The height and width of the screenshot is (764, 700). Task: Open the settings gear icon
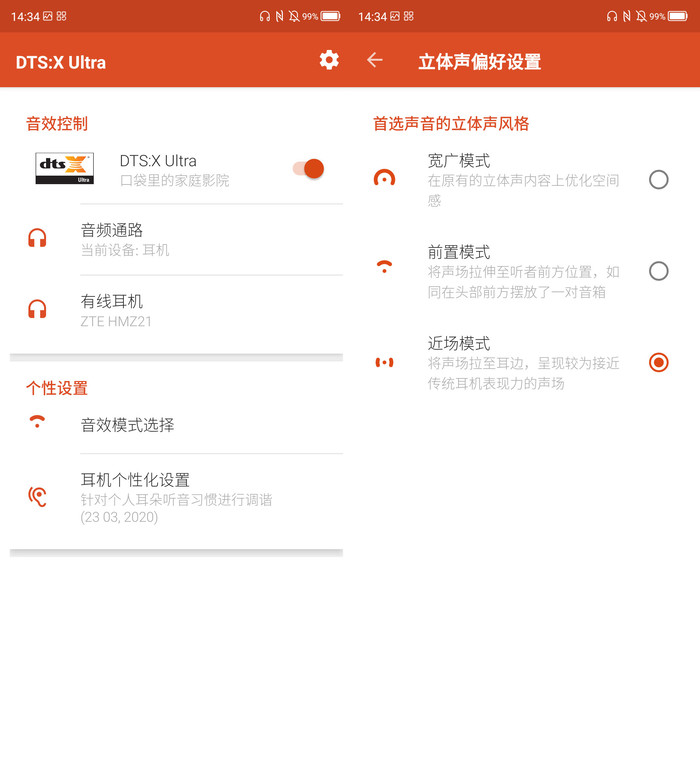(329, 61)
